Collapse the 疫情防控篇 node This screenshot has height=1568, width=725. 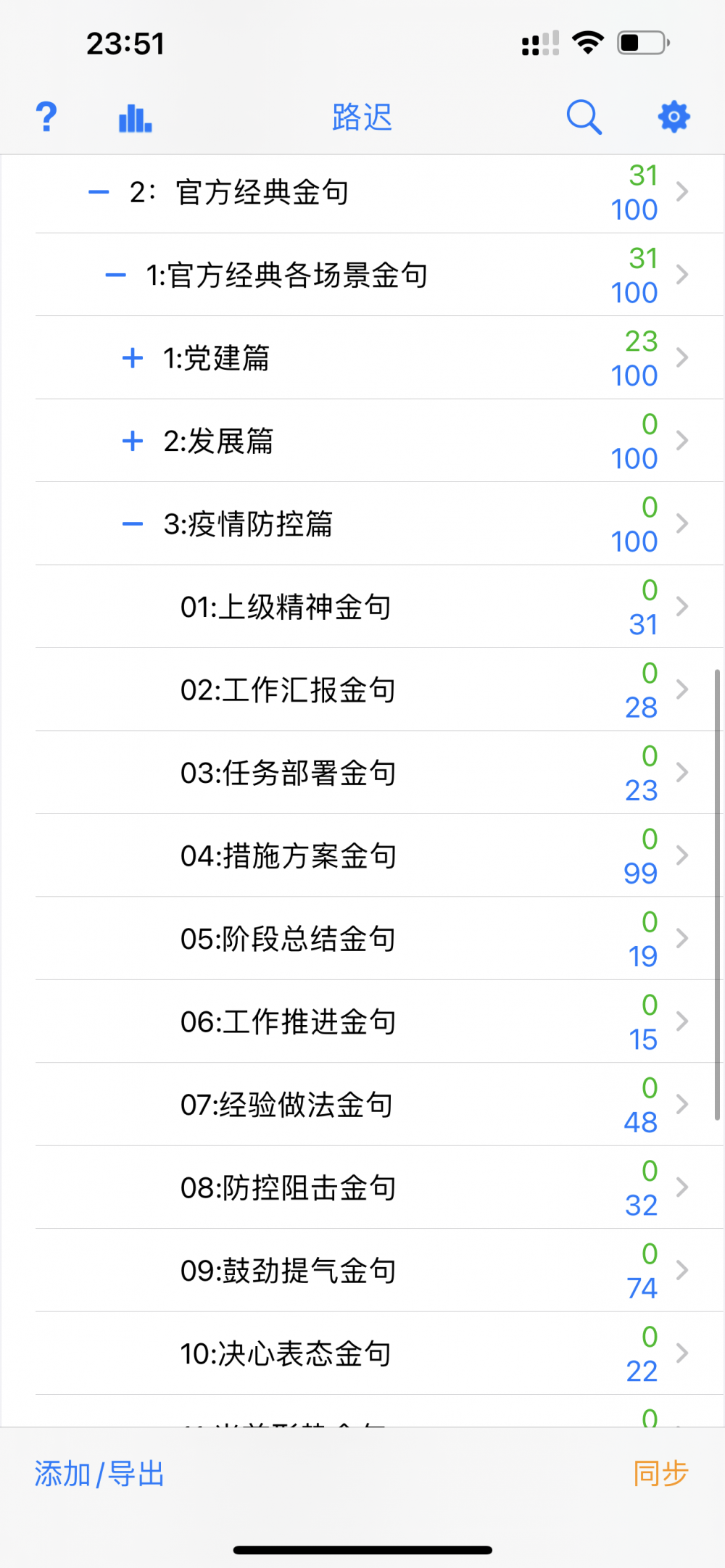pos(133,524)
